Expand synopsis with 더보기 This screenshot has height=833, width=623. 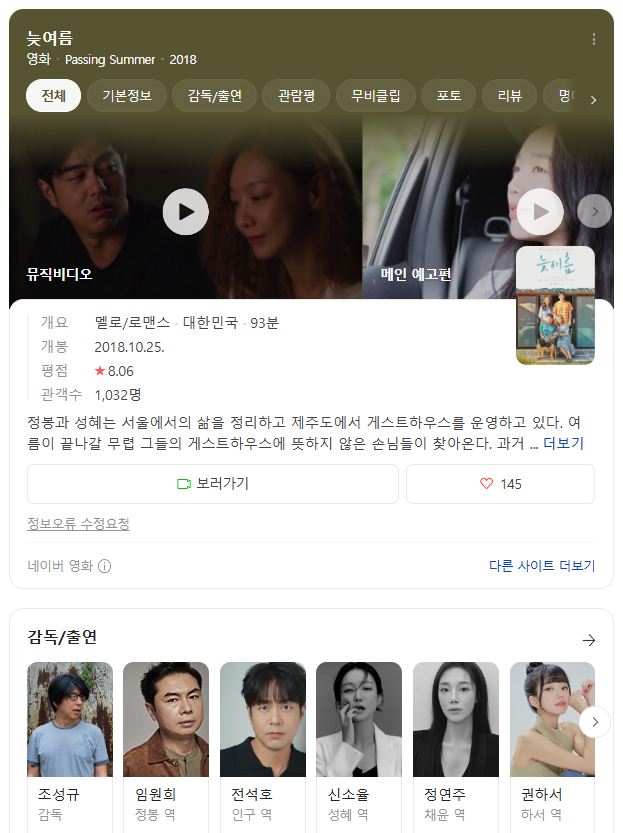click(x=563, y=443)
